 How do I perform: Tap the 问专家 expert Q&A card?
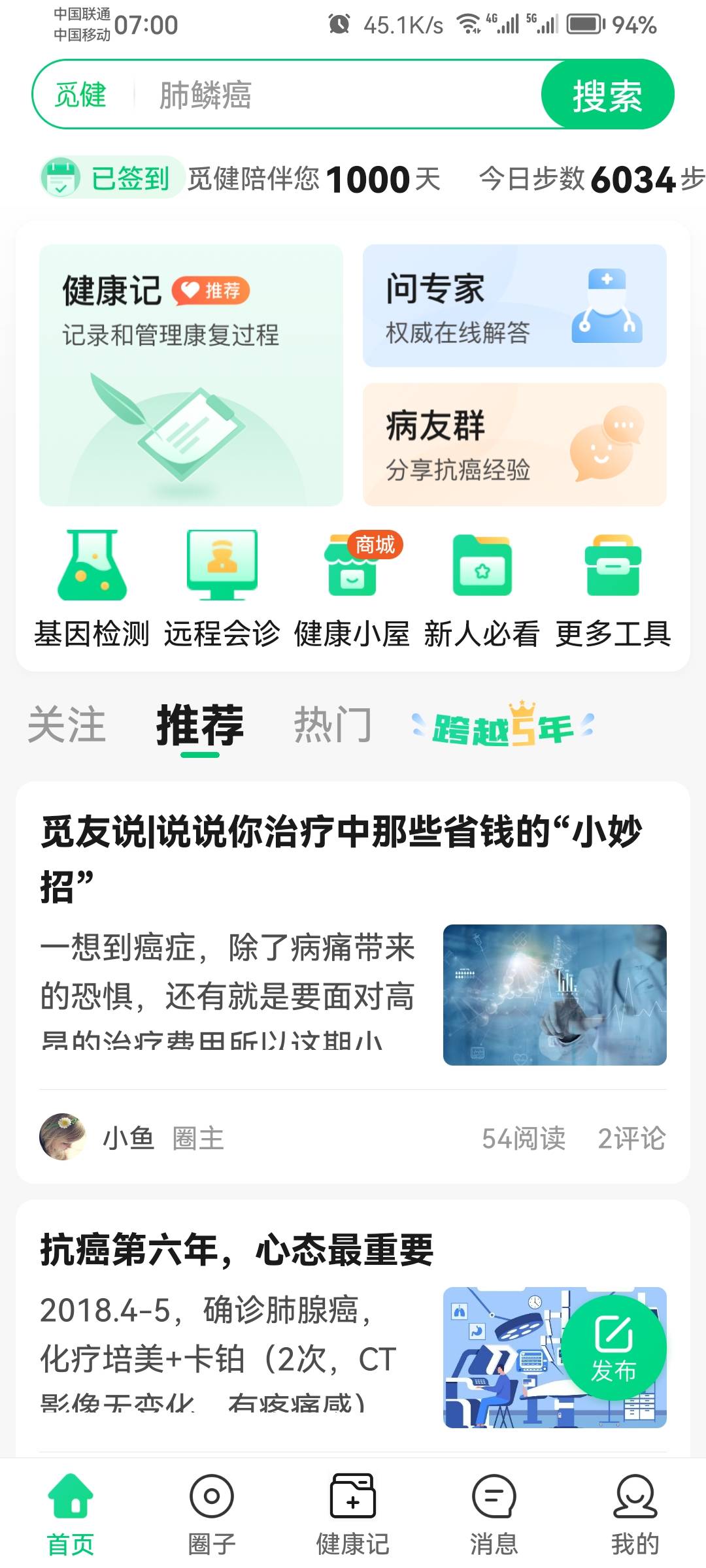514,306
